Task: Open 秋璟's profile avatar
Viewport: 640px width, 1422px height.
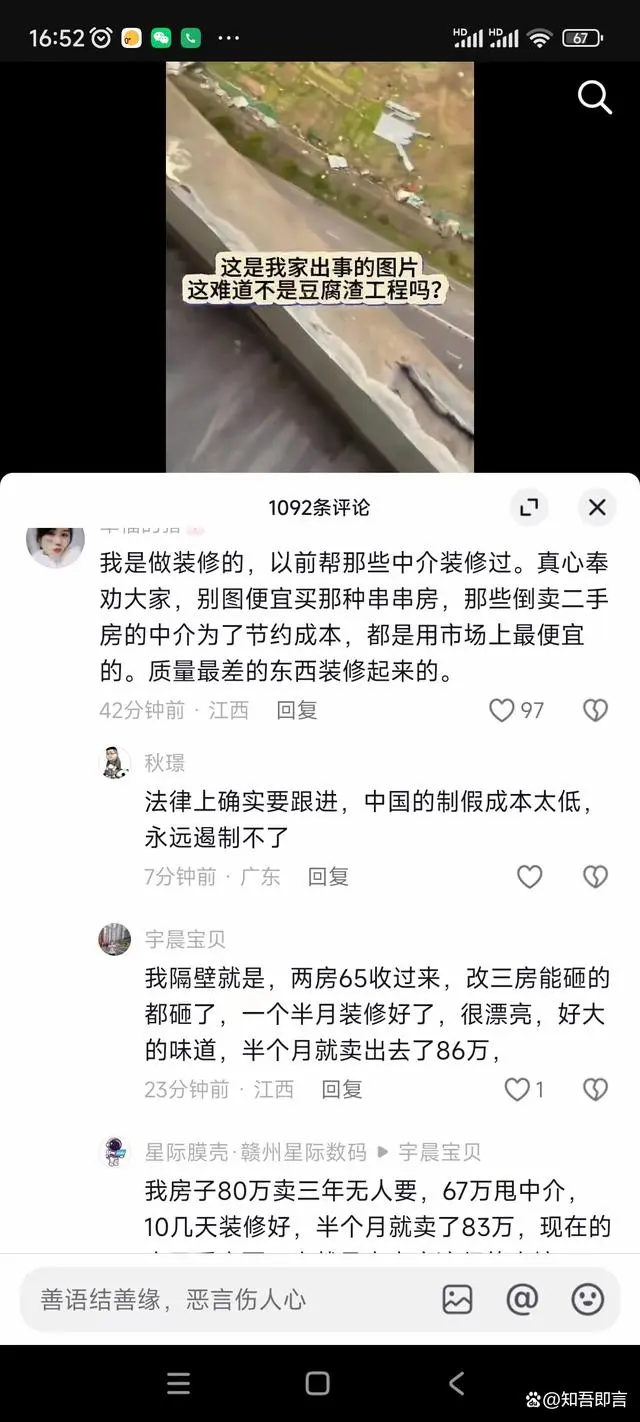Action: point(115,763)
